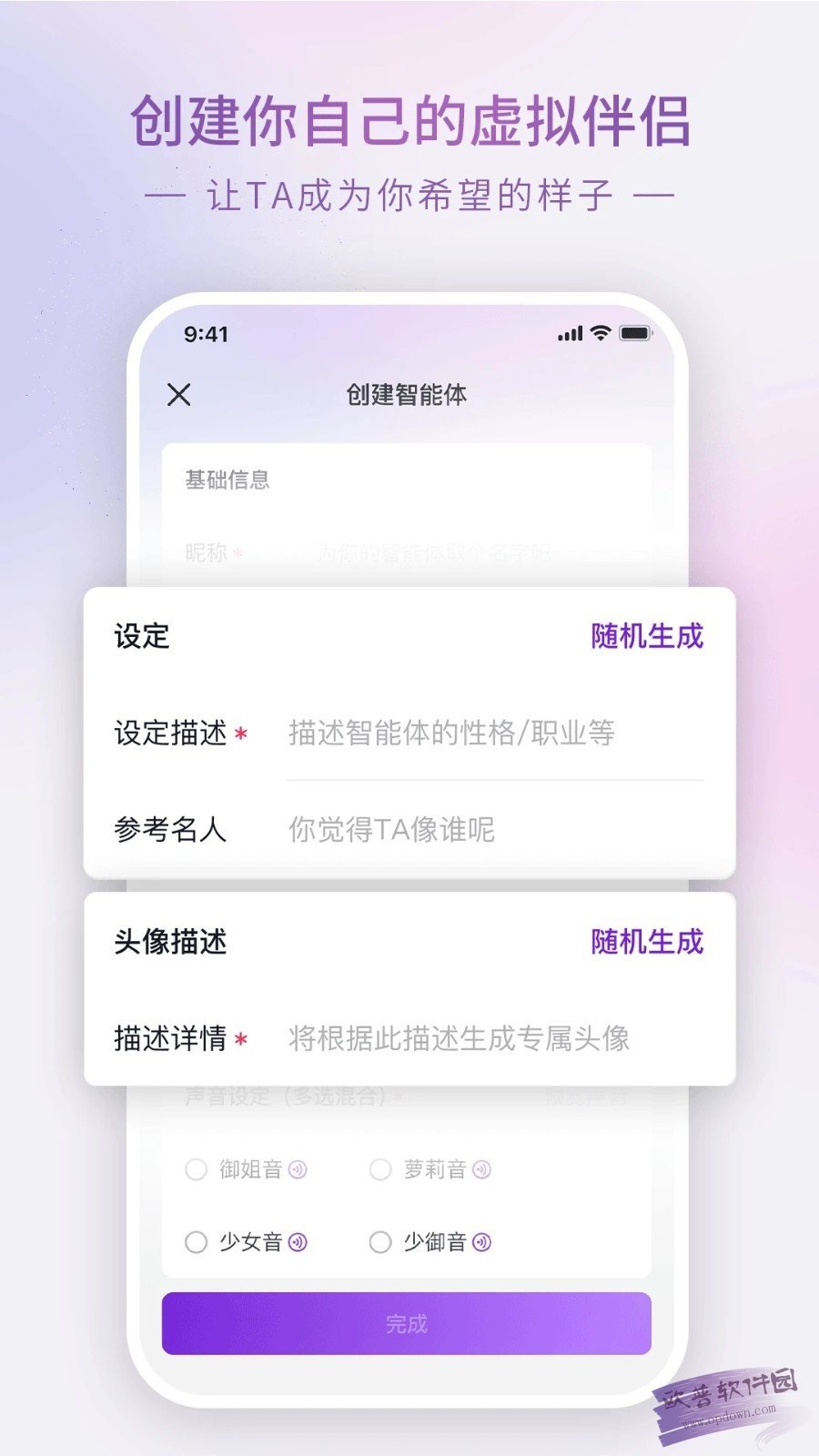Select the 萝莉音 radio button
Image resolution: width=819 pixels, height=1456 pixels.
pos(379,1169)
